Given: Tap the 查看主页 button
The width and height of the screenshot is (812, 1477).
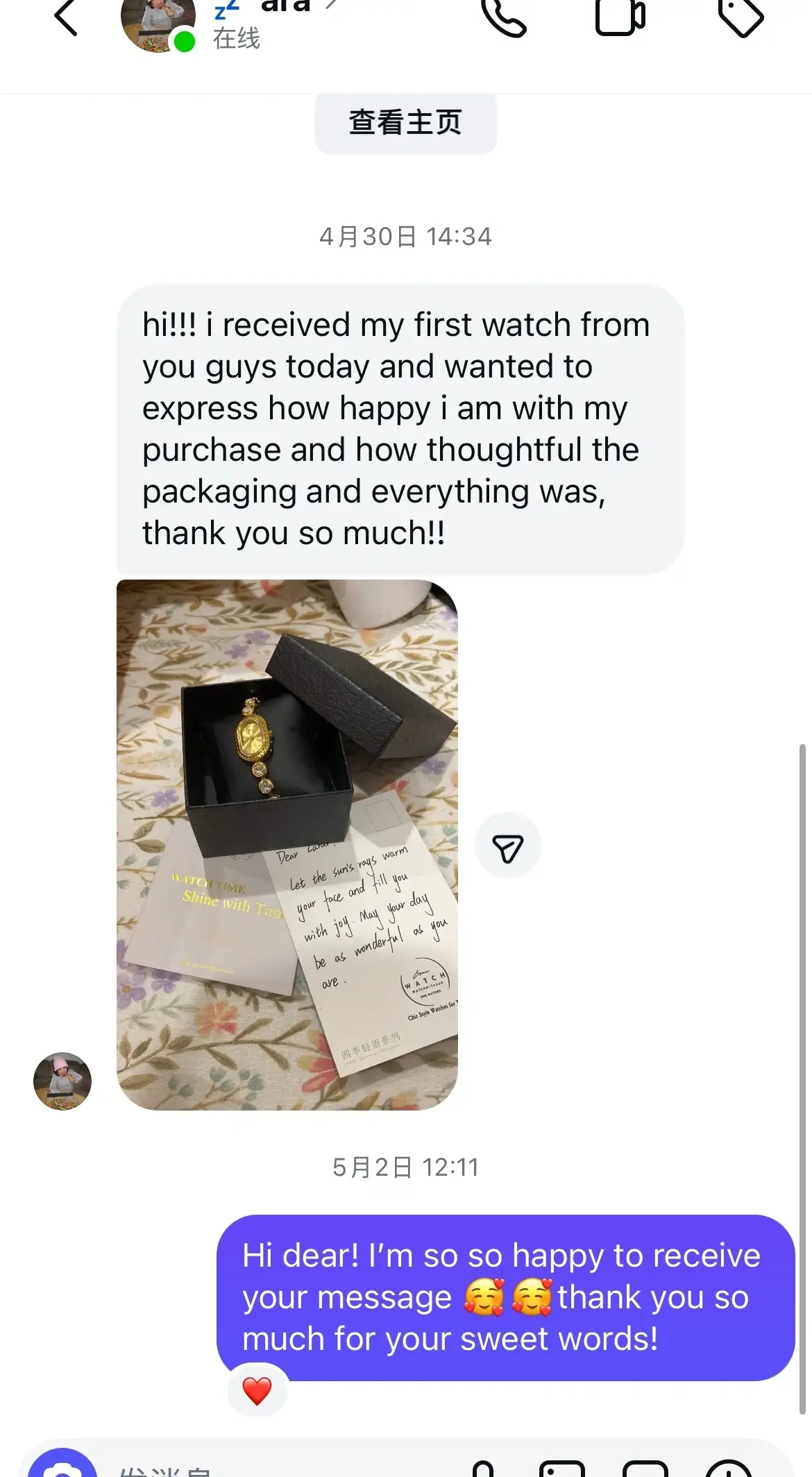Looking at the screenshot, I should coord(405,123).
